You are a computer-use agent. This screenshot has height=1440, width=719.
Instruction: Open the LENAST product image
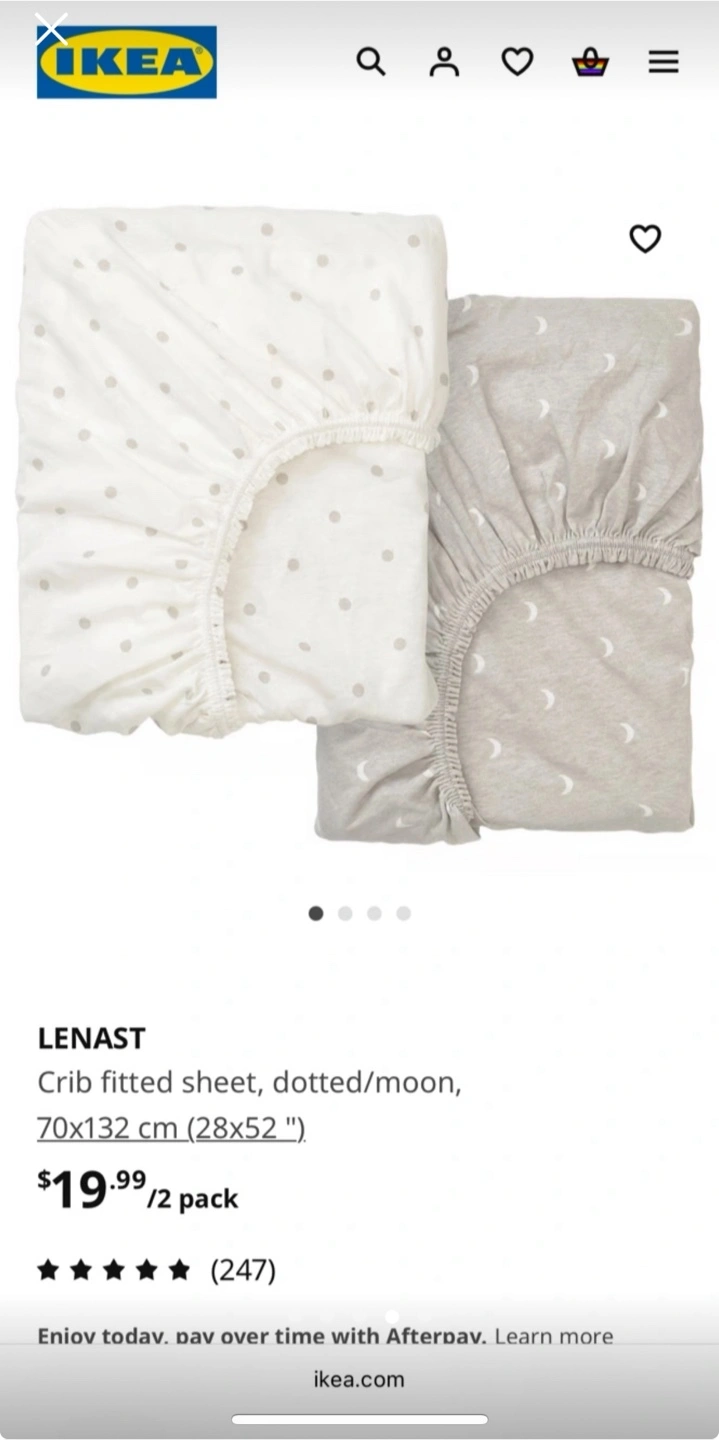pyautogui.click(x=359, y=523)
